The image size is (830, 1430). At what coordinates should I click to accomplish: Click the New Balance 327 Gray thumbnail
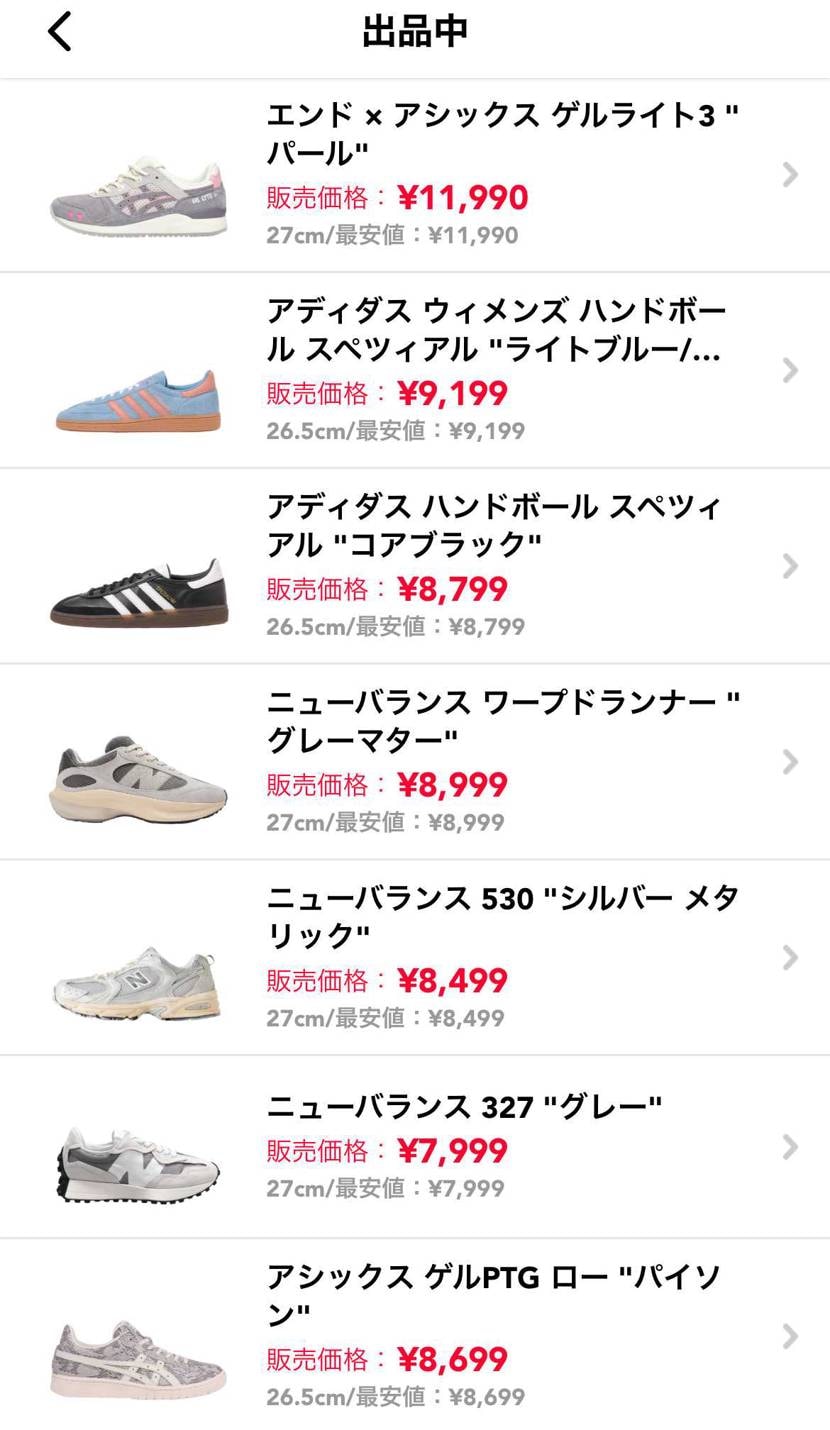pos(137,1148)
